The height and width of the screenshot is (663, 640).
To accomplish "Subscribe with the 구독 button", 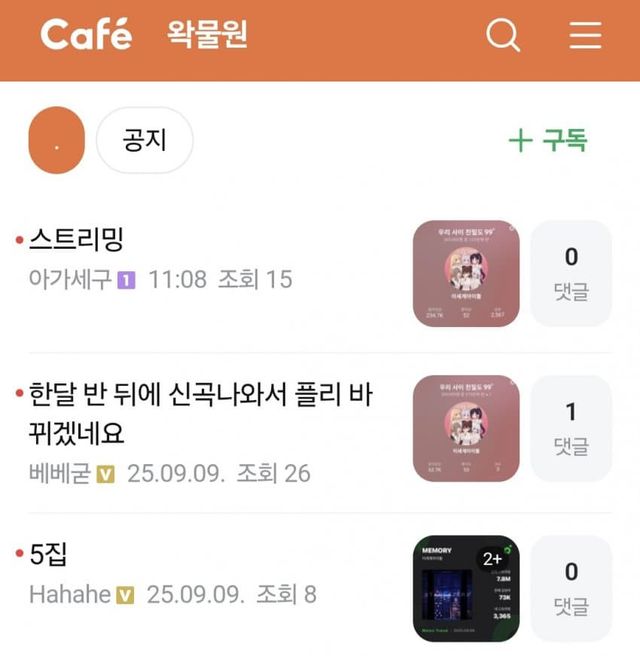I will click(548, 140).
